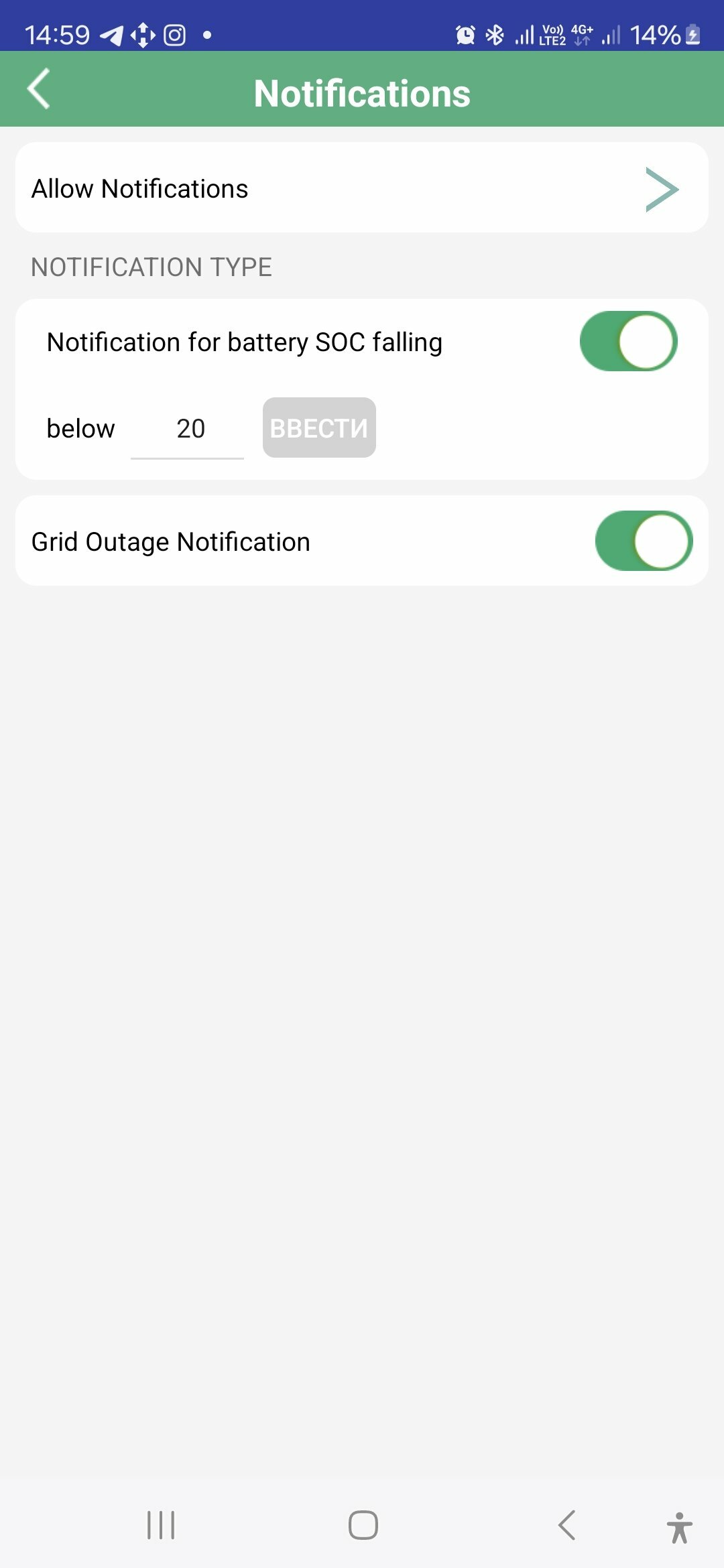The height and width of the screenshot is (1568, 724).
Task: Go back using the header arrow
Action: click(x=39, y=88)
